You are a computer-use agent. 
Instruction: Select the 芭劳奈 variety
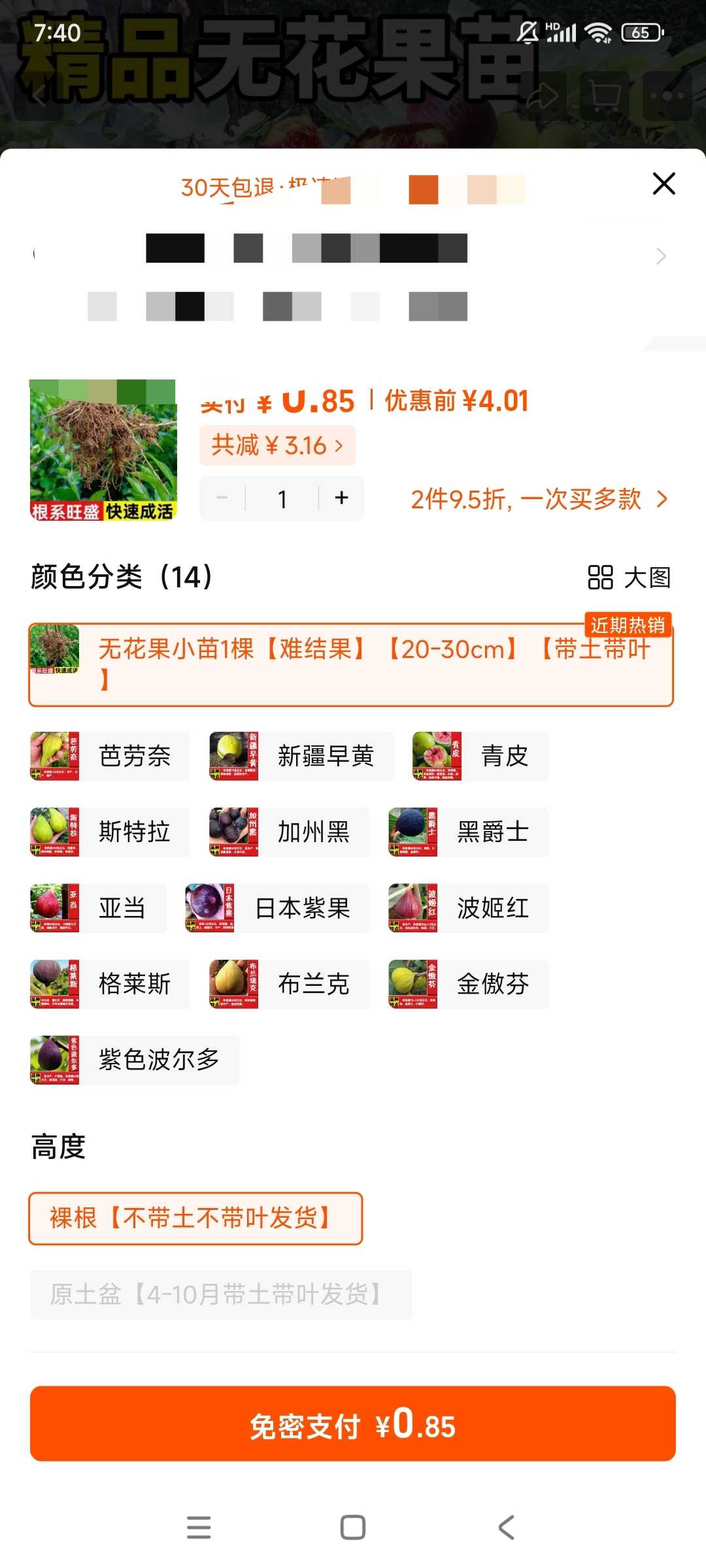pyautogui.click(x=110, y=757)
